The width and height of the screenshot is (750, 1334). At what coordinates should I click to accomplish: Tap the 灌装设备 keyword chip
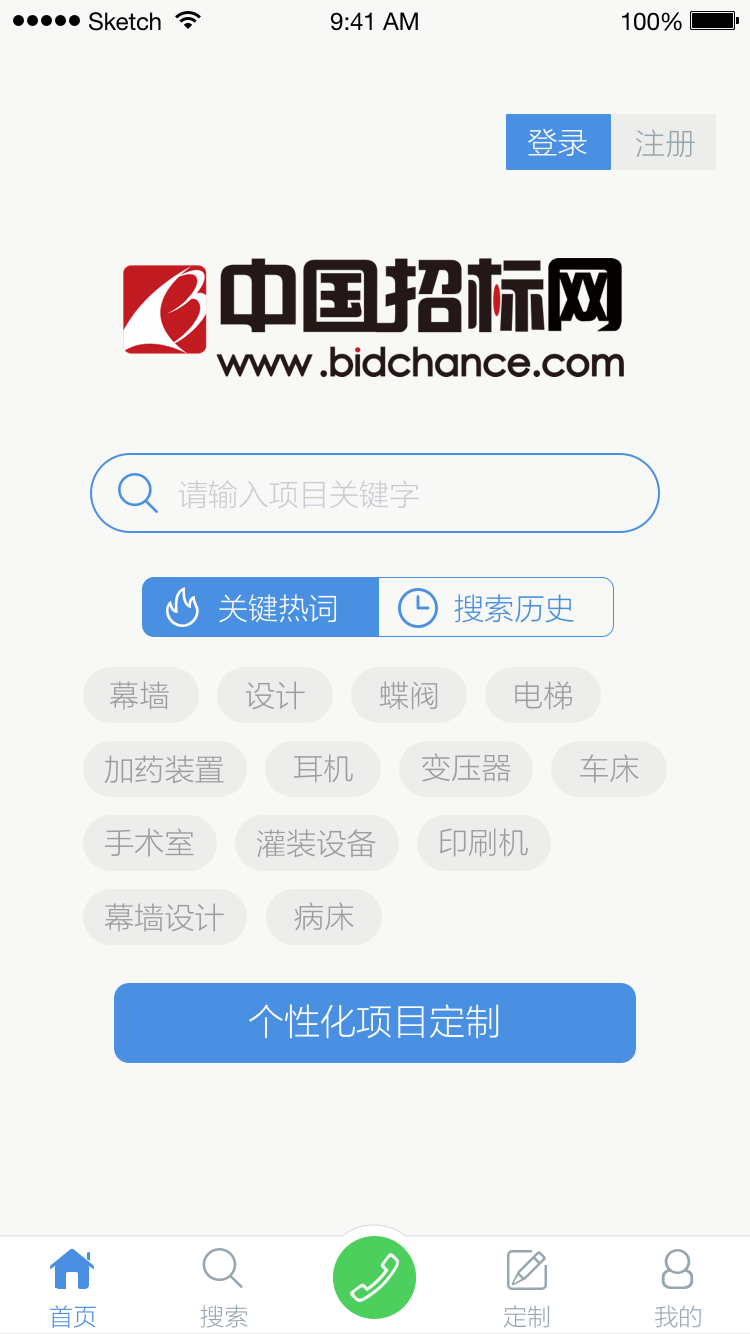[x=316, y=843]
